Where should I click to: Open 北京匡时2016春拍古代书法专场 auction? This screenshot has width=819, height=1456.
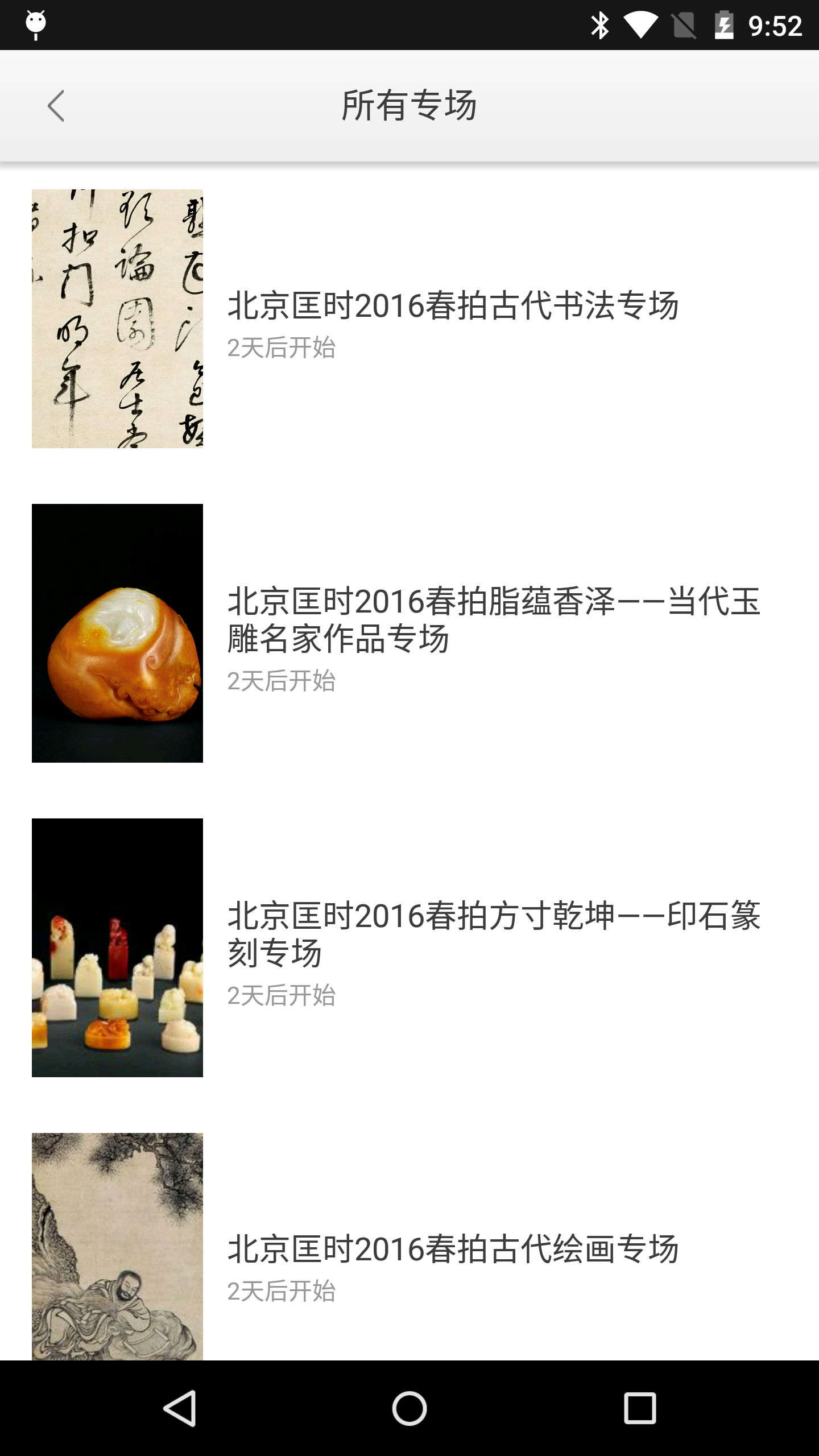(453, 306)
